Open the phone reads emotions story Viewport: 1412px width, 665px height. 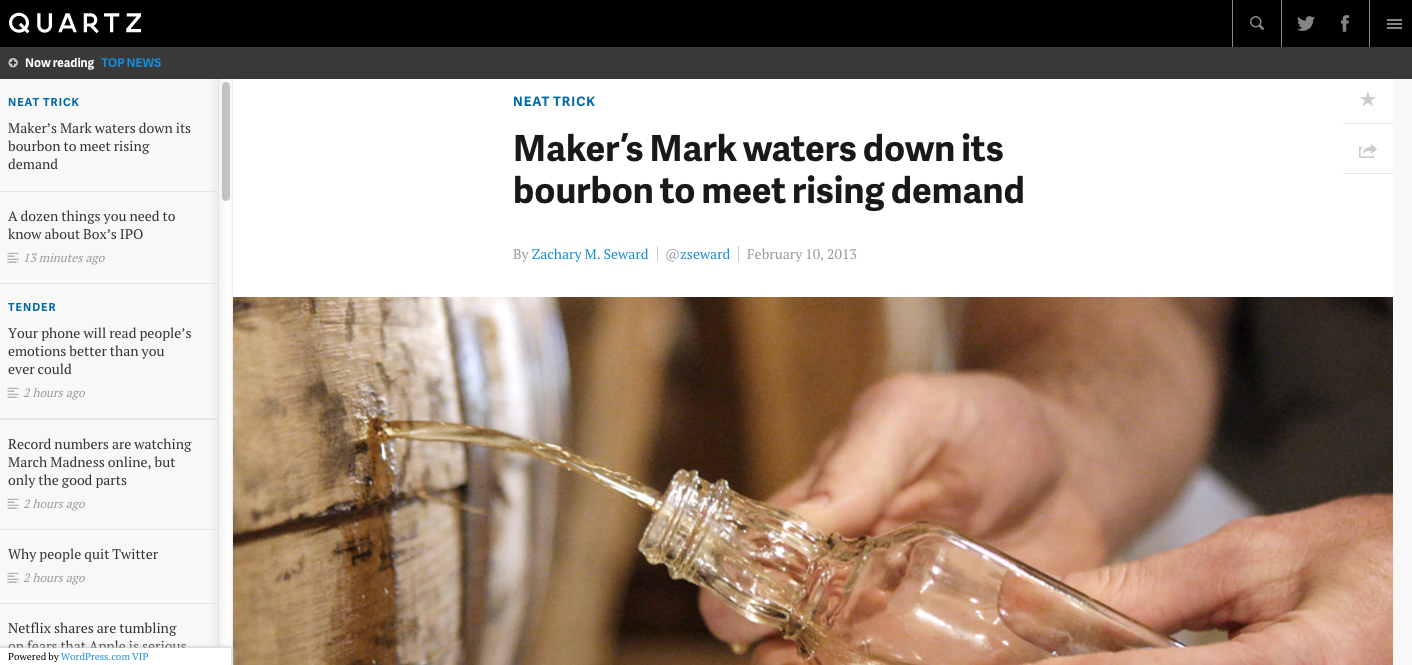[x=99, y=351]
